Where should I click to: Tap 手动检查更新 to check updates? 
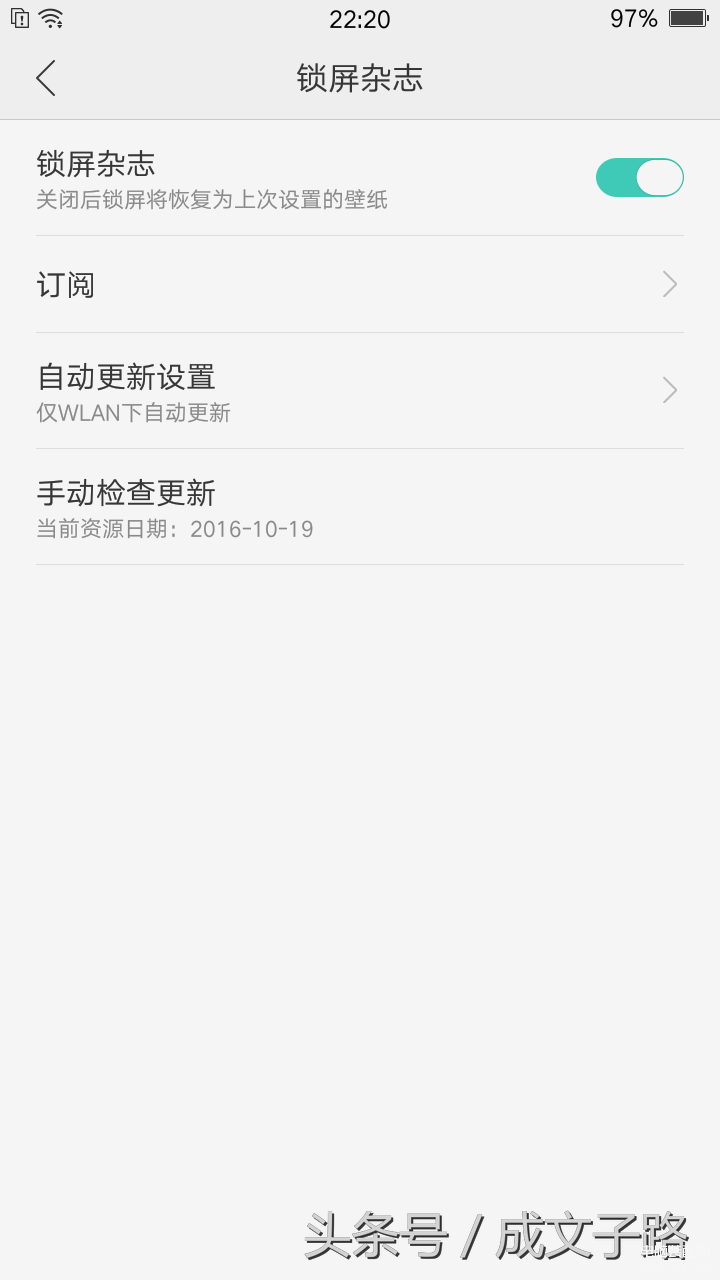(360, 507)
